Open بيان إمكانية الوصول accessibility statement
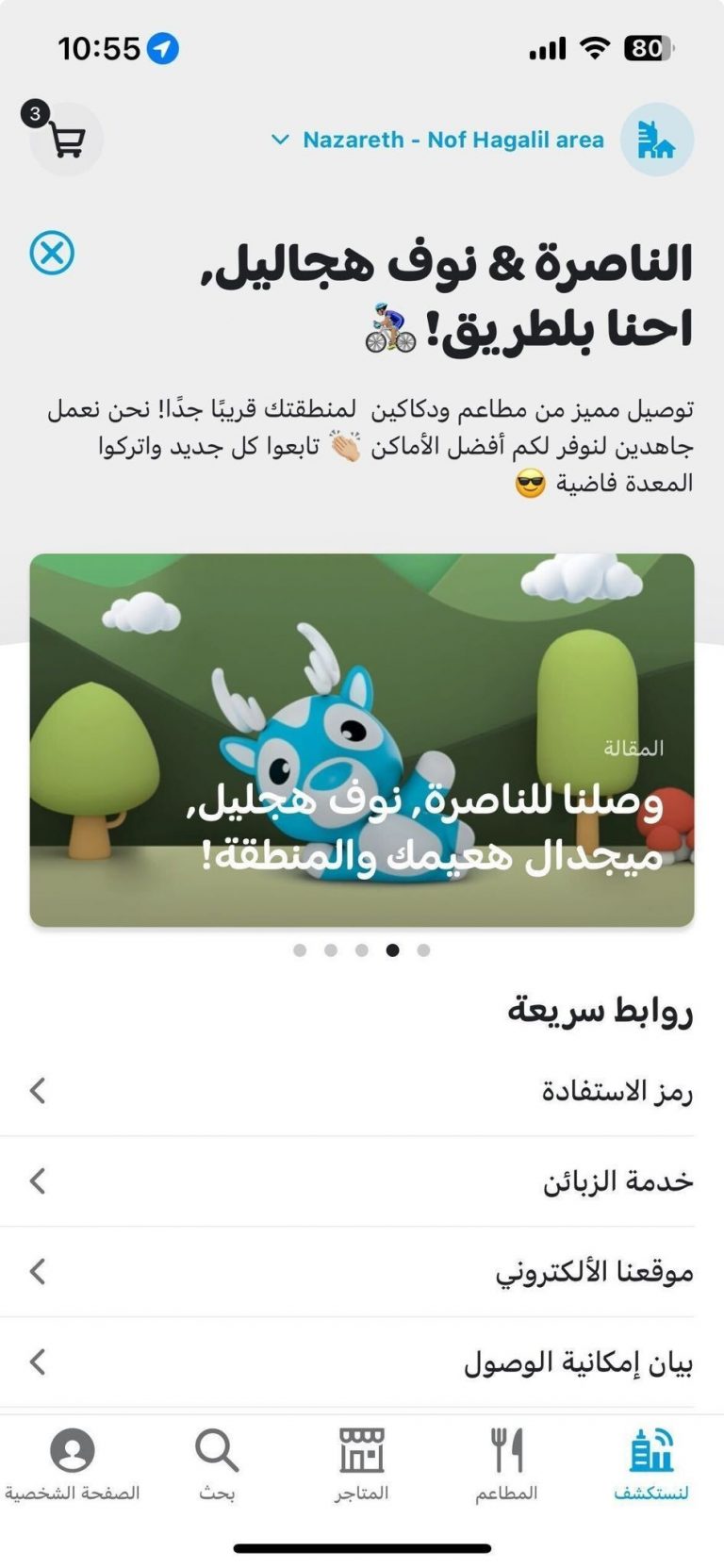The height and width of the screenshot is (1568, 724). (362, 1362)
